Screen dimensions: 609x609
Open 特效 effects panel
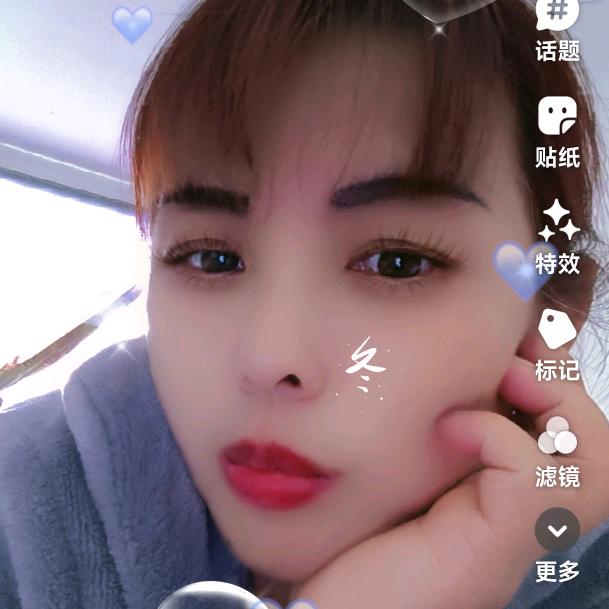click(x=558, y=237)
